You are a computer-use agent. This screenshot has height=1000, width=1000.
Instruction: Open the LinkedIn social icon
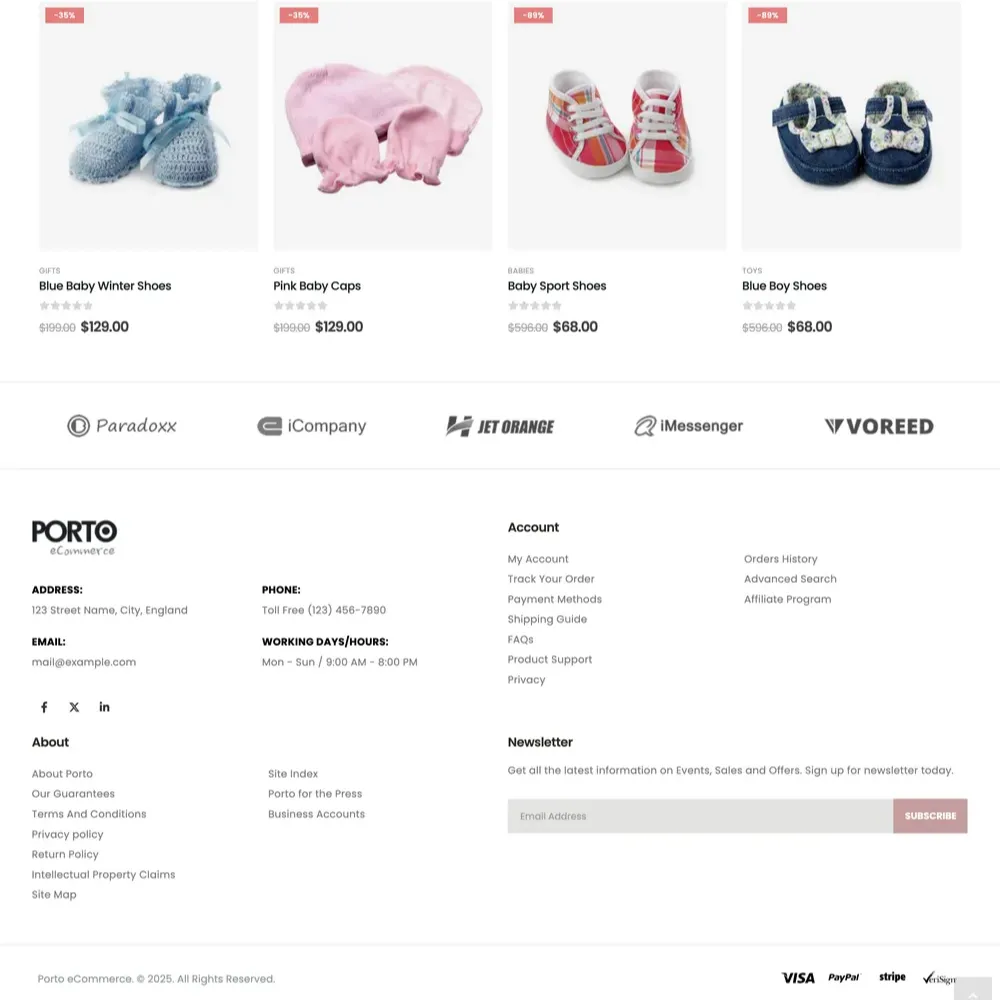point(104,707)
